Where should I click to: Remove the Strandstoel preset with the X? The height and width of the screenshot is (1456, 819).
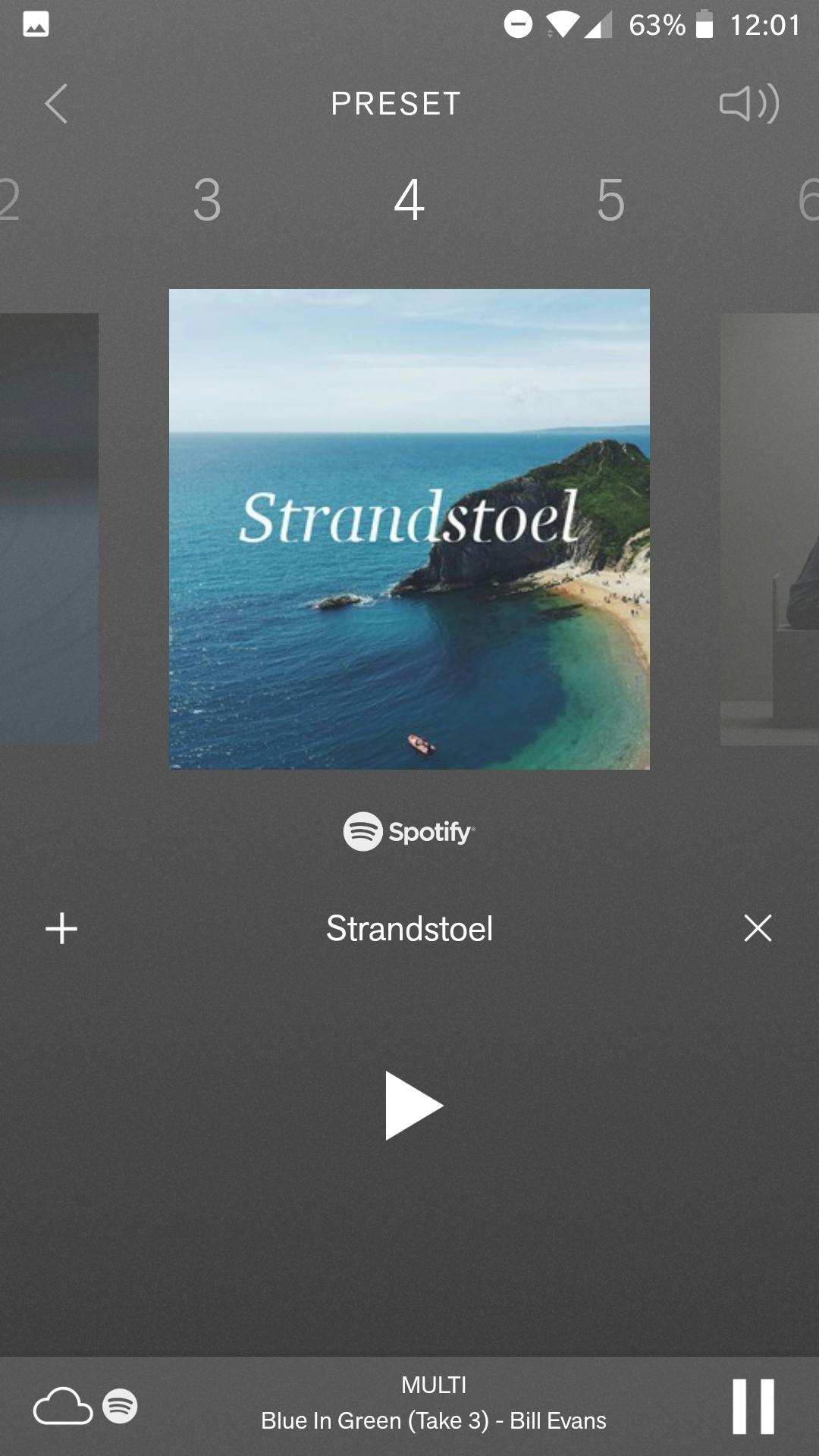coord(758,928)
